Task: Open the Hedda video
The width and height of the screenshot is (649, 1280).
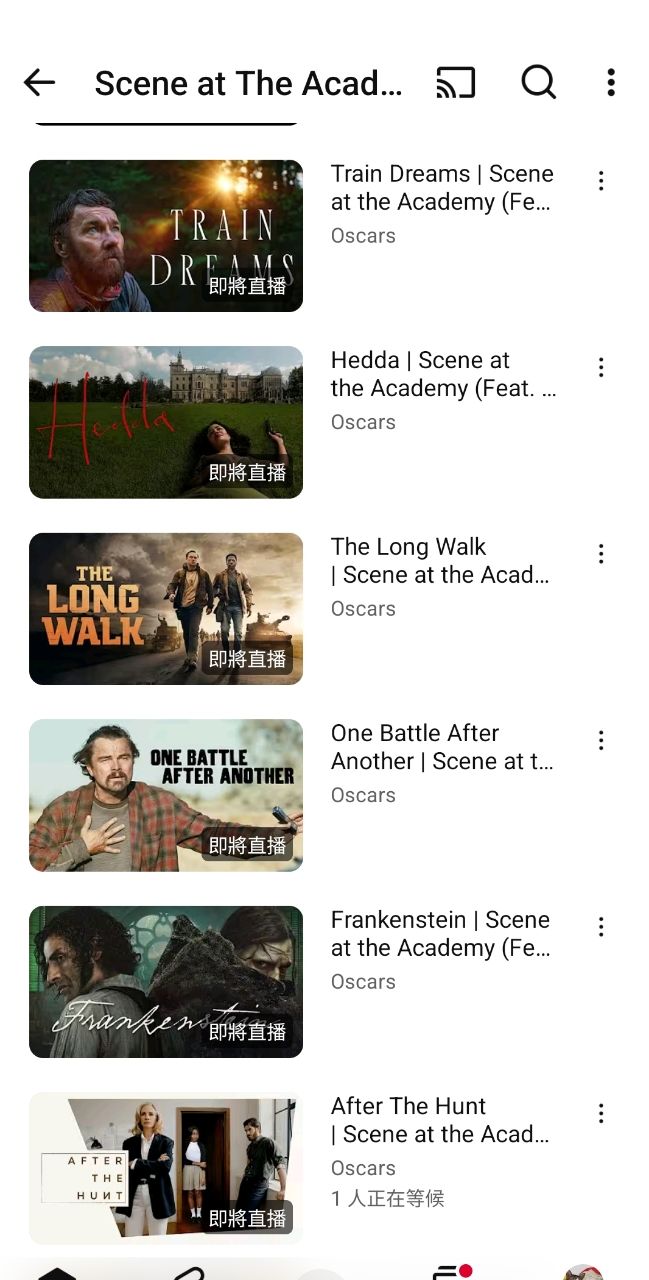Action: point(166,422)
